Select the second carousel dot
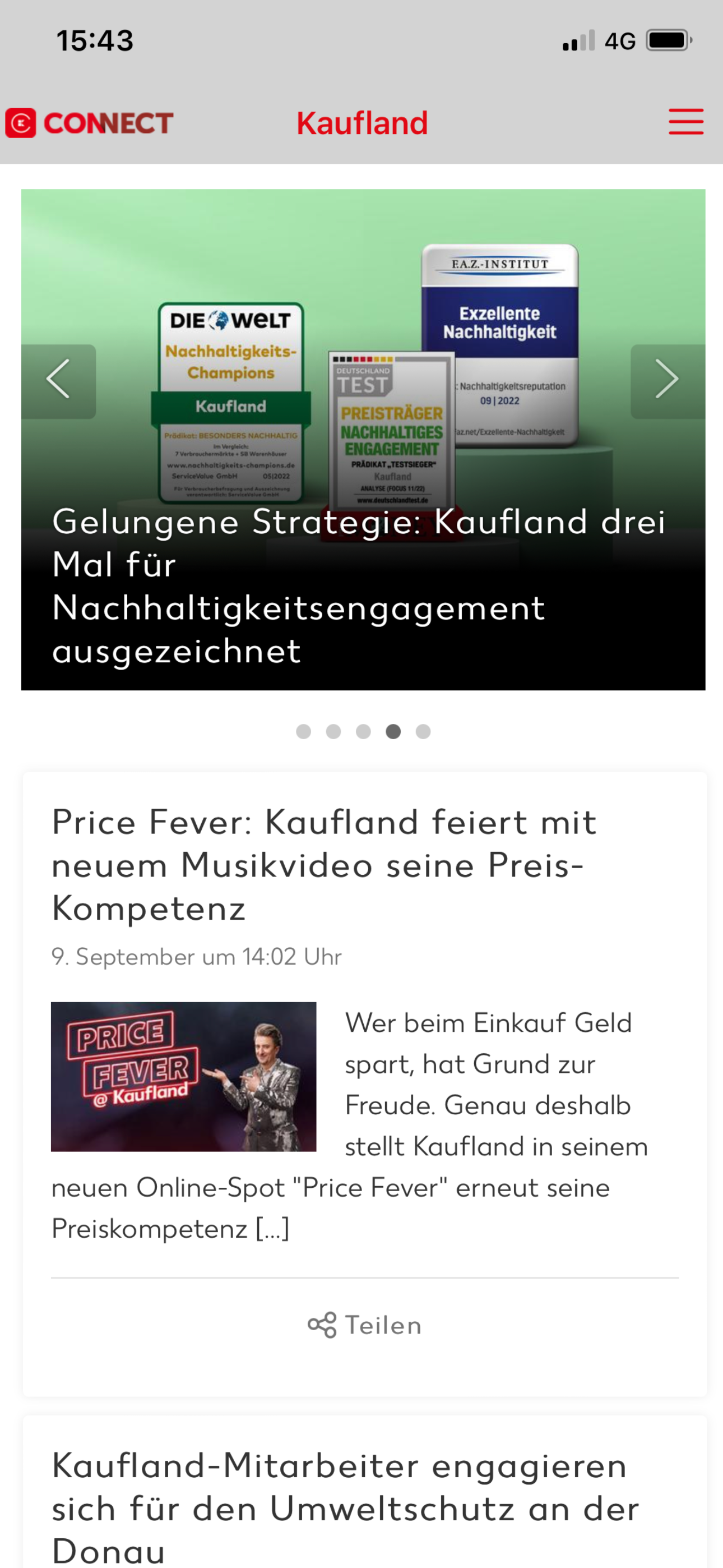 coord(333,732)
